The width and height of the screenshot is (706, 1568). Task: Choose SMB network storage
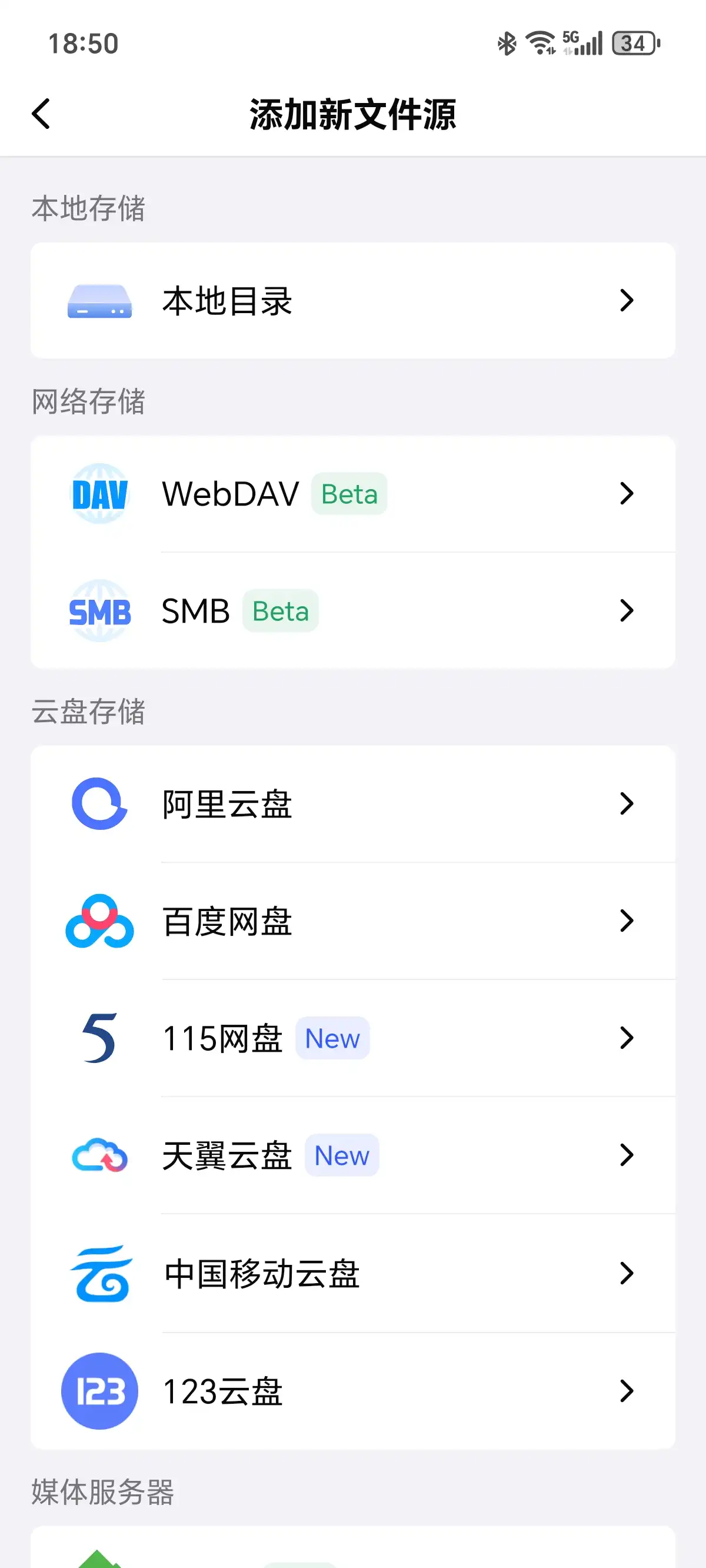tap(352, 610)
